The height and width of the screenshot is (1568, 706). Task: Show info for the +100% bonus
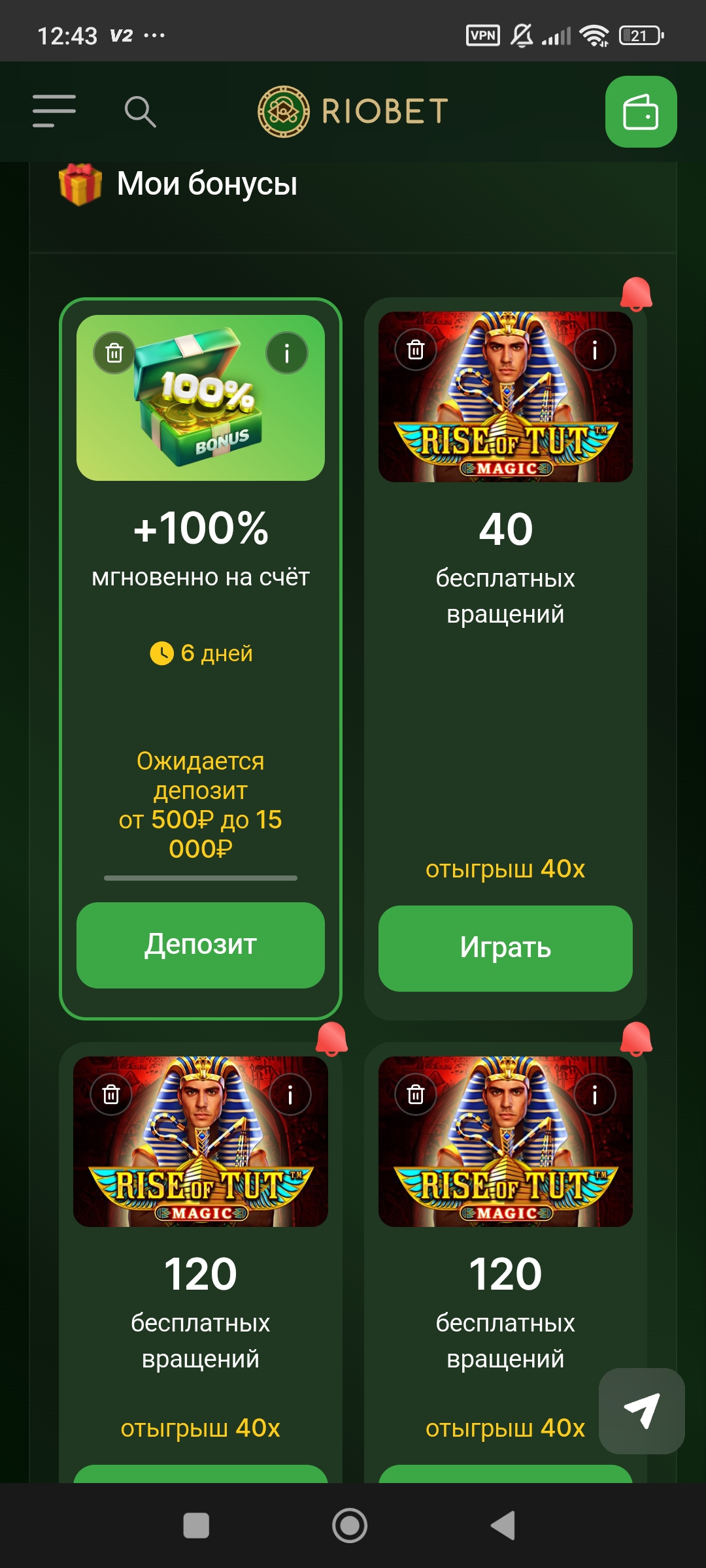(286, 353)
